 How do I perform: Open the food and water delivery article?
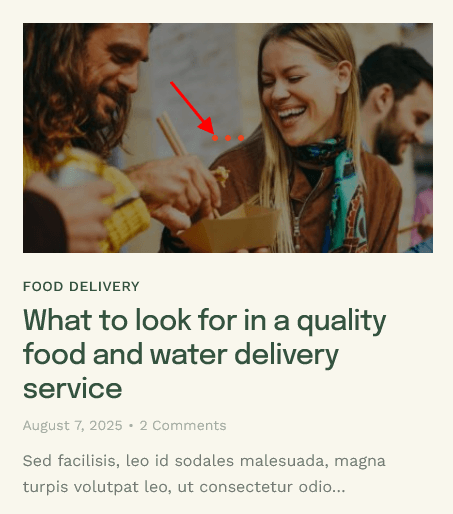coord(204,353)
